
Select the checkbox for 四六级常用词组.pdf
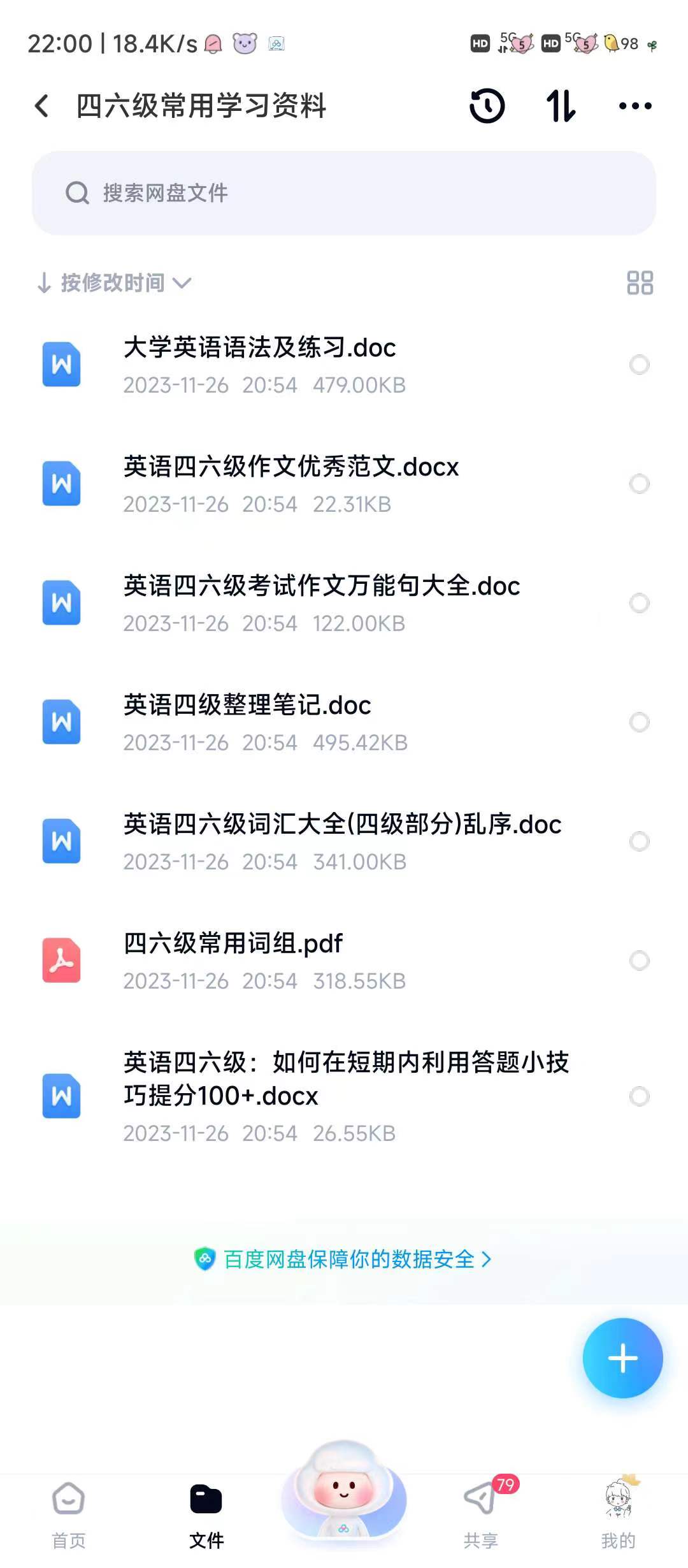(x=639, y=960)
